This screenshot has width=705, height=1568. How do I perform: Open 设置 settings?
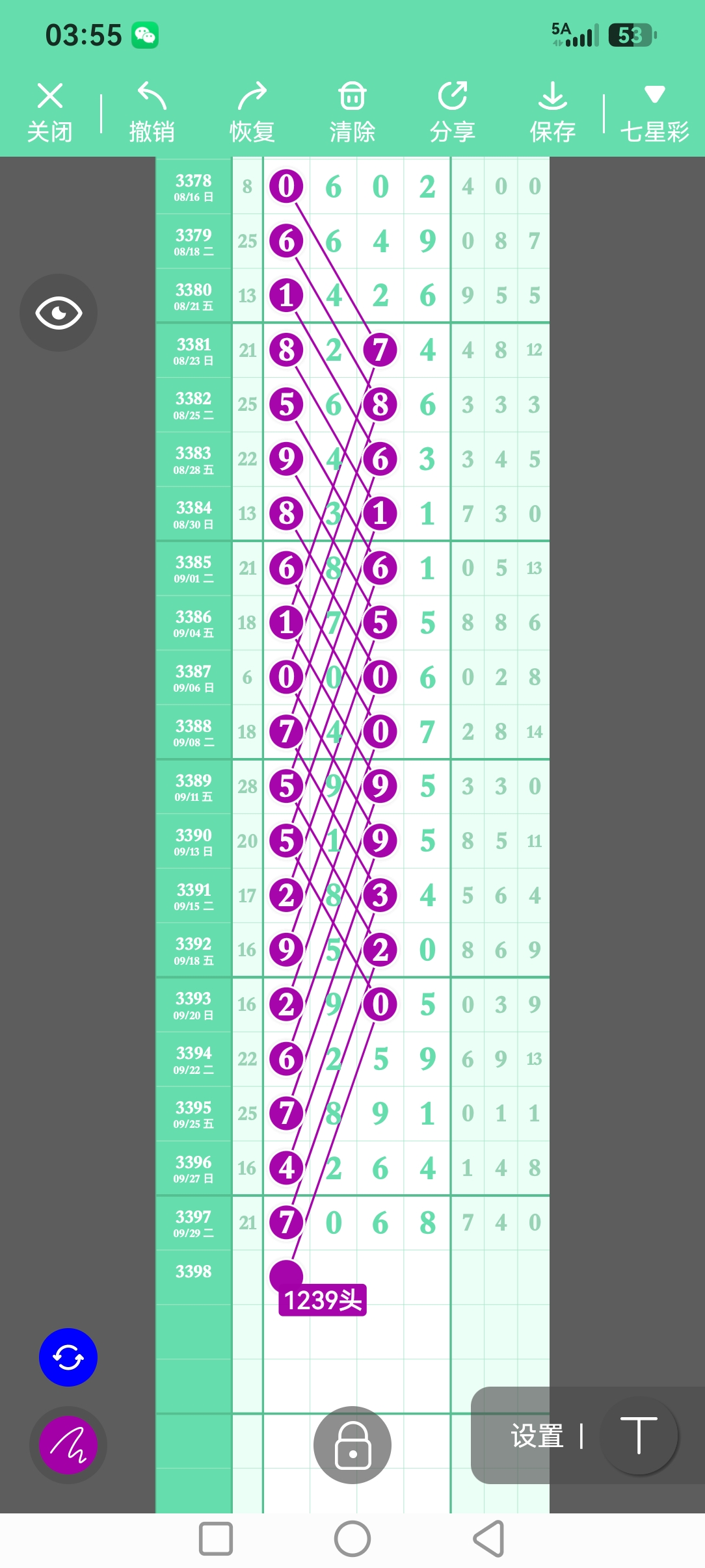(x=537, y=1436)
